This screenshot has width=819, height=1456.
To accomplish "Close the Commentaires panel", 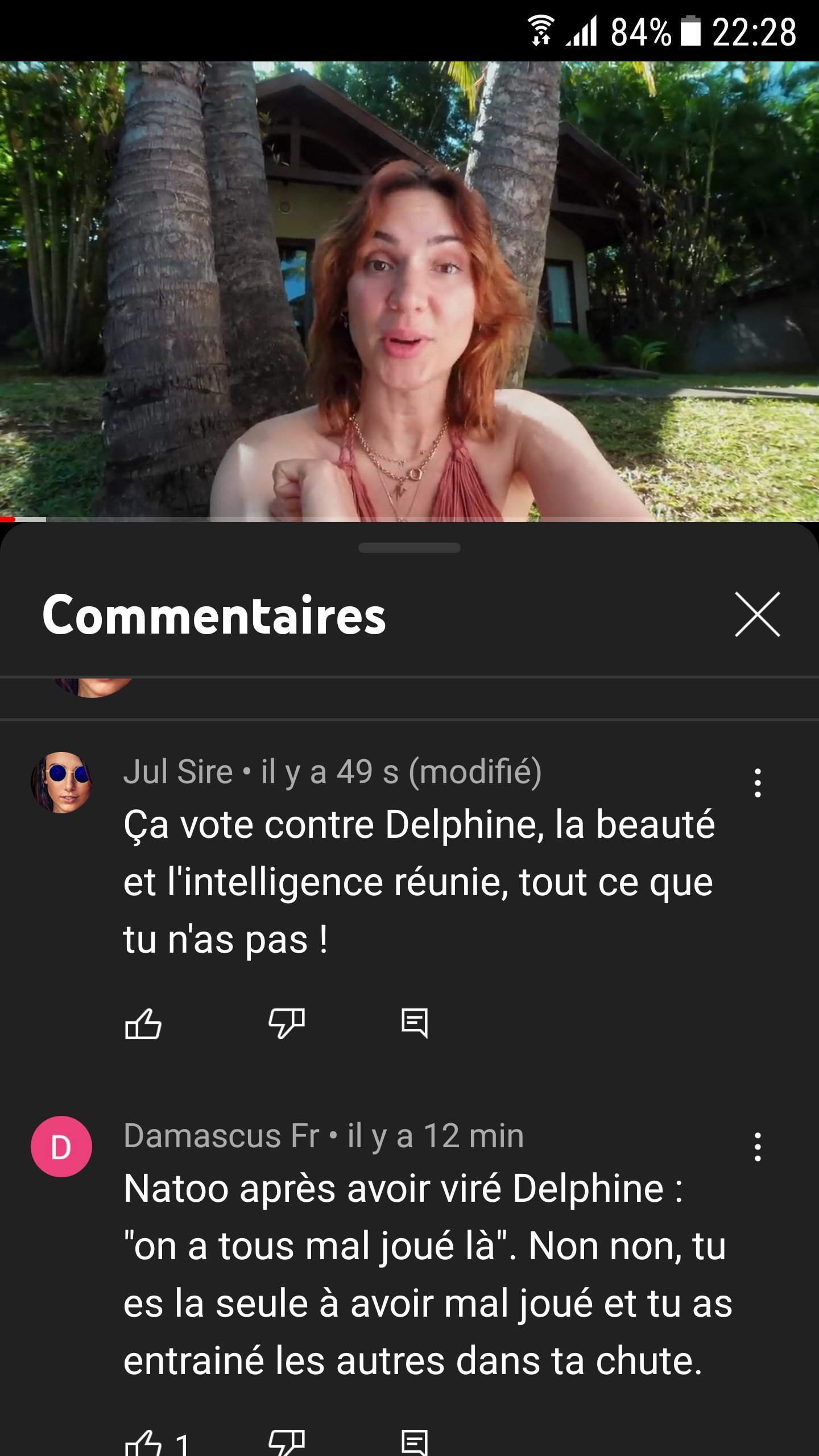I will (x=757, y=614).
